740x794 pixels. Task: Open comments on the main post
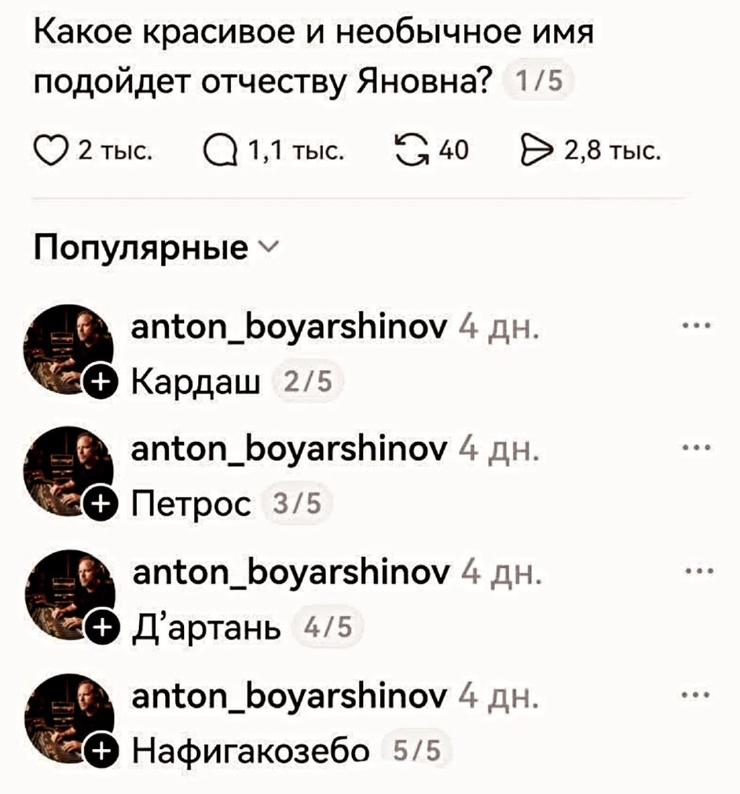pyautogui.click(x=219, y=151)
